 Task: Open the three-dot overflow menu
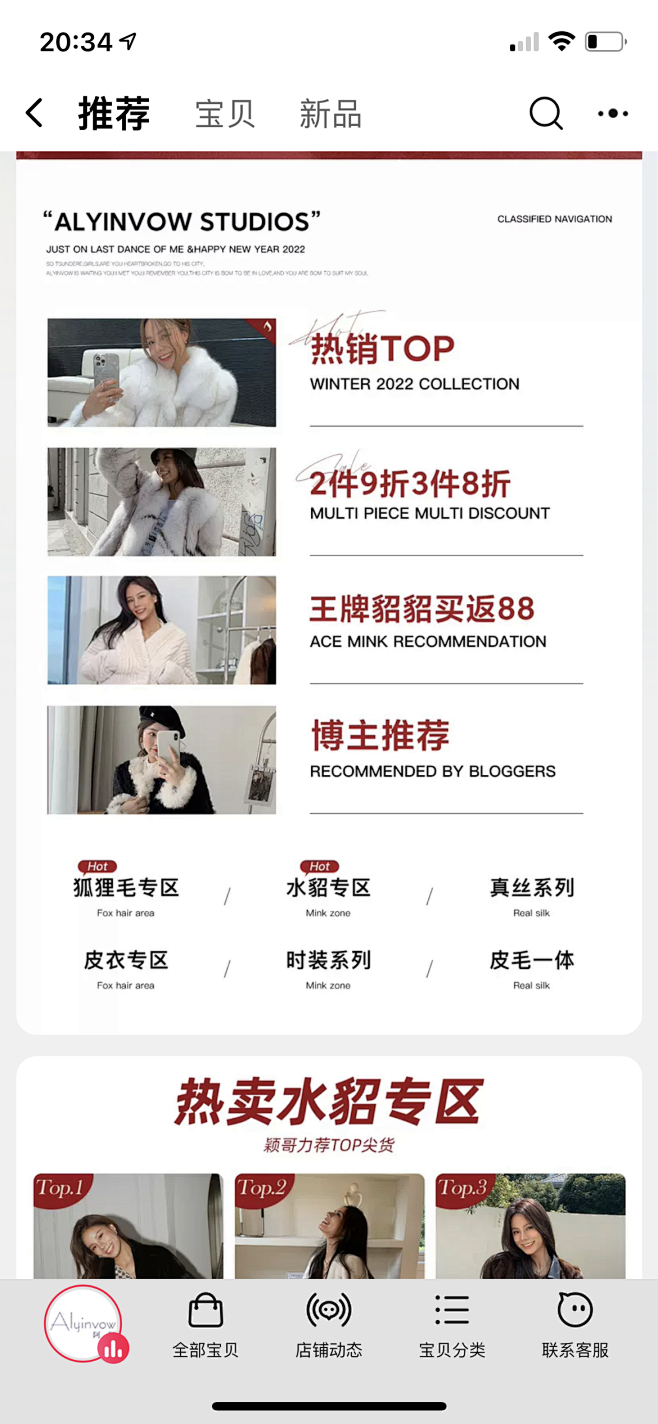coord(612,113)
